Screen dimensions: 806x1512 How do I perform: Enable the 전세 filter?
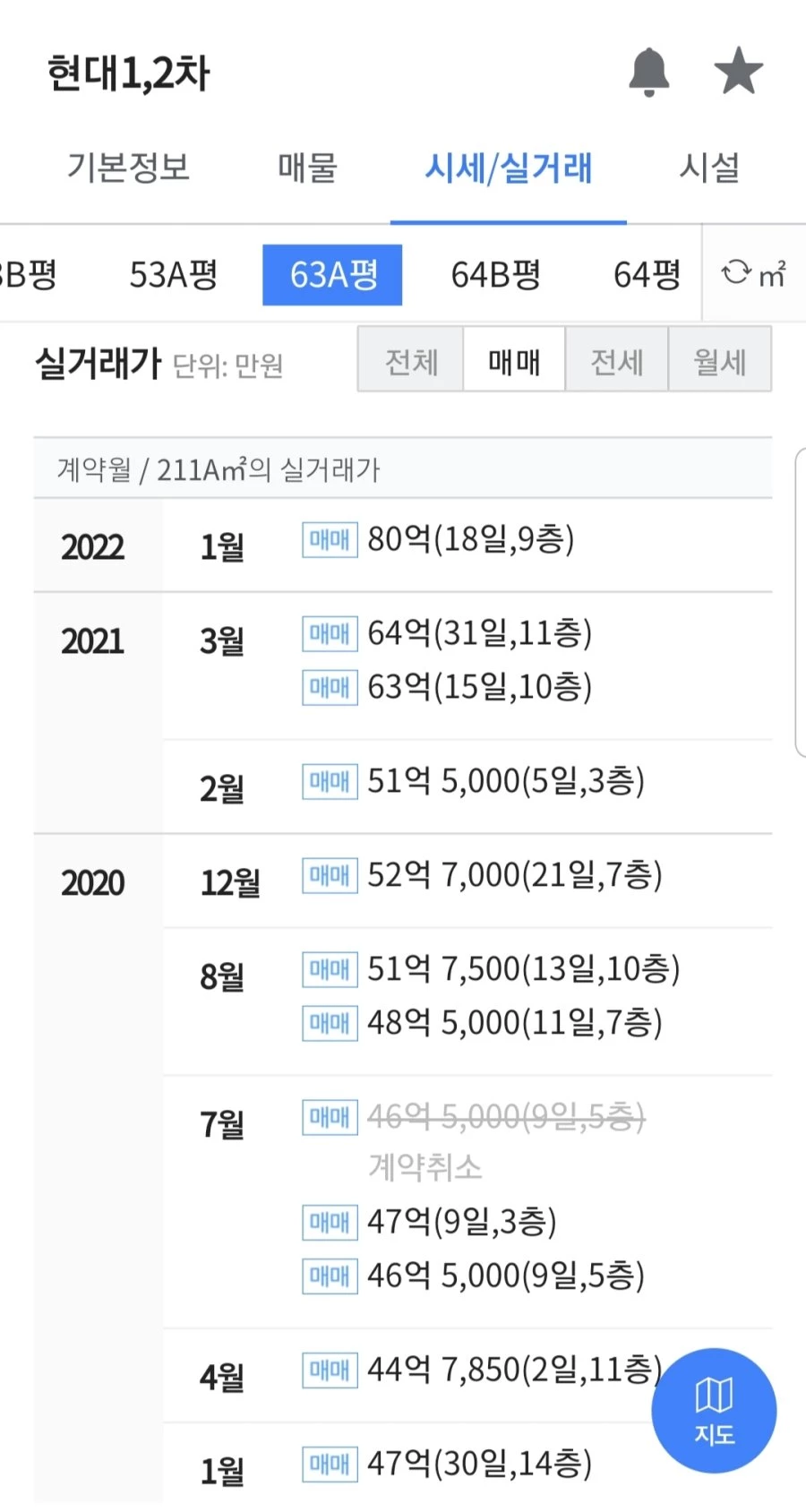click(x=616, y=359)
